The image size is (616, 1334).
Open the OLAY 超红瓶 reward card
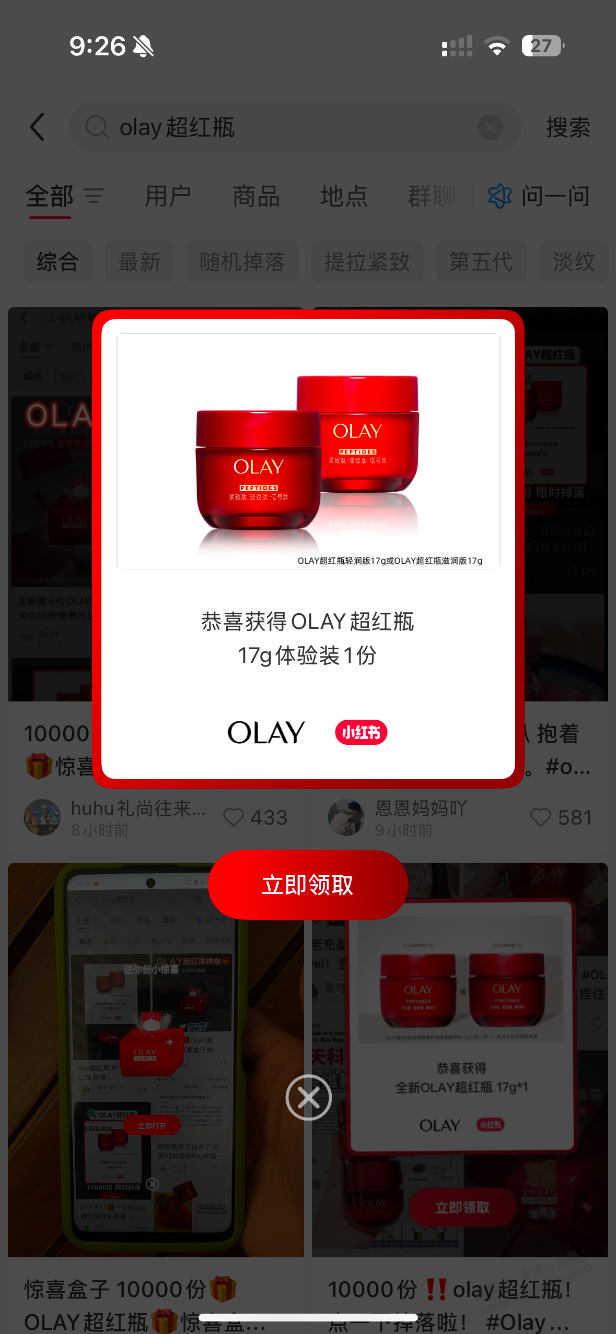click(308, 548)
